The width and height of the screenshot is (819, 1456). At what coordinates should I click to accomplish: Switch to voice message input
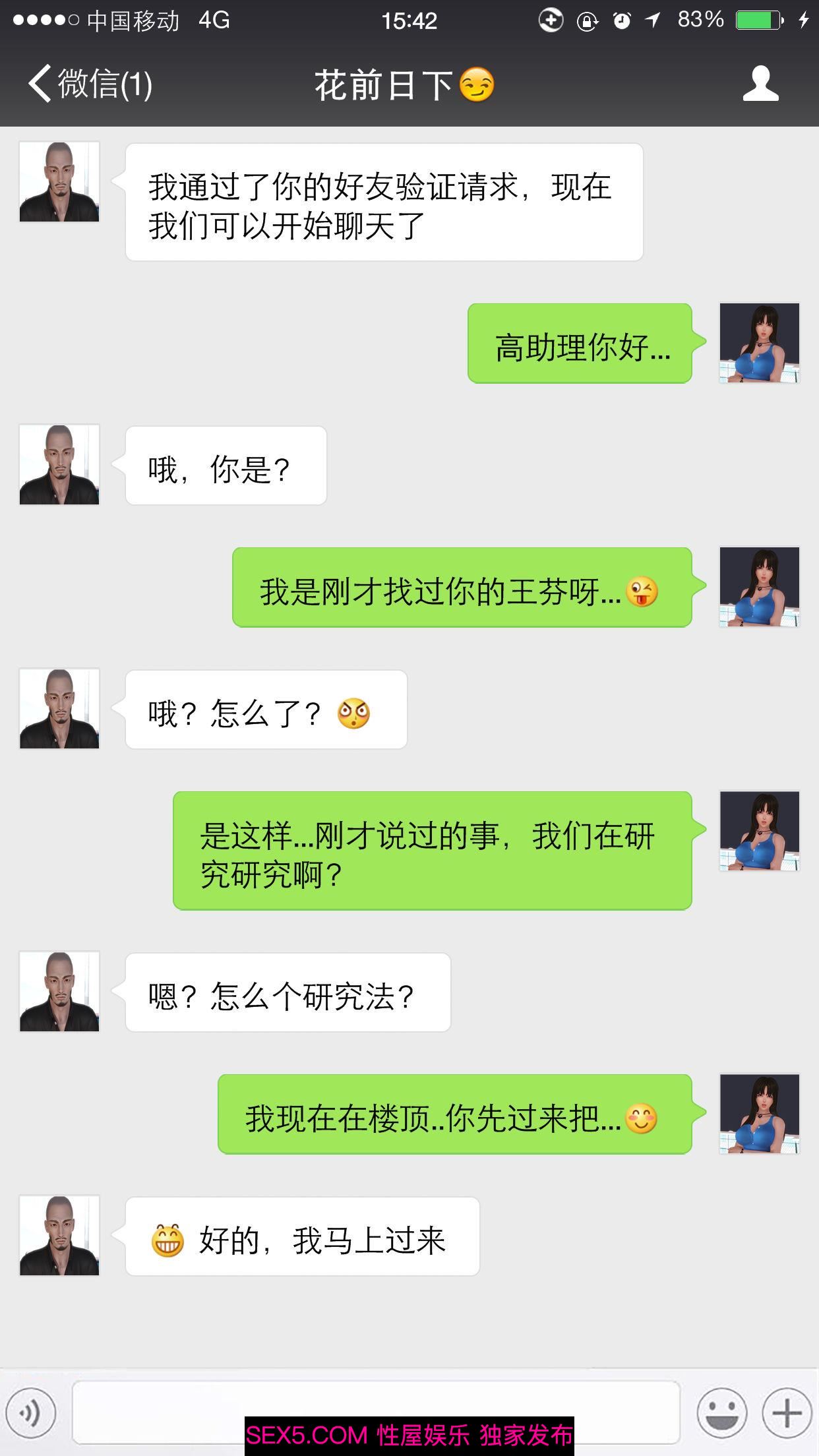click(x=30, y=1412)
